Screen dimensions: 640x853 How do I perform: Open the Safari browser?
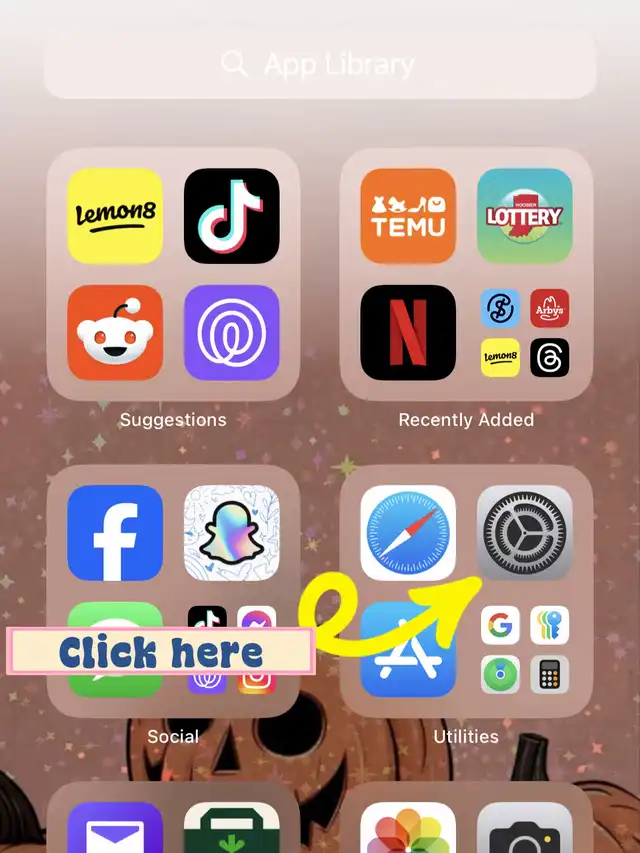click(408, 532)
